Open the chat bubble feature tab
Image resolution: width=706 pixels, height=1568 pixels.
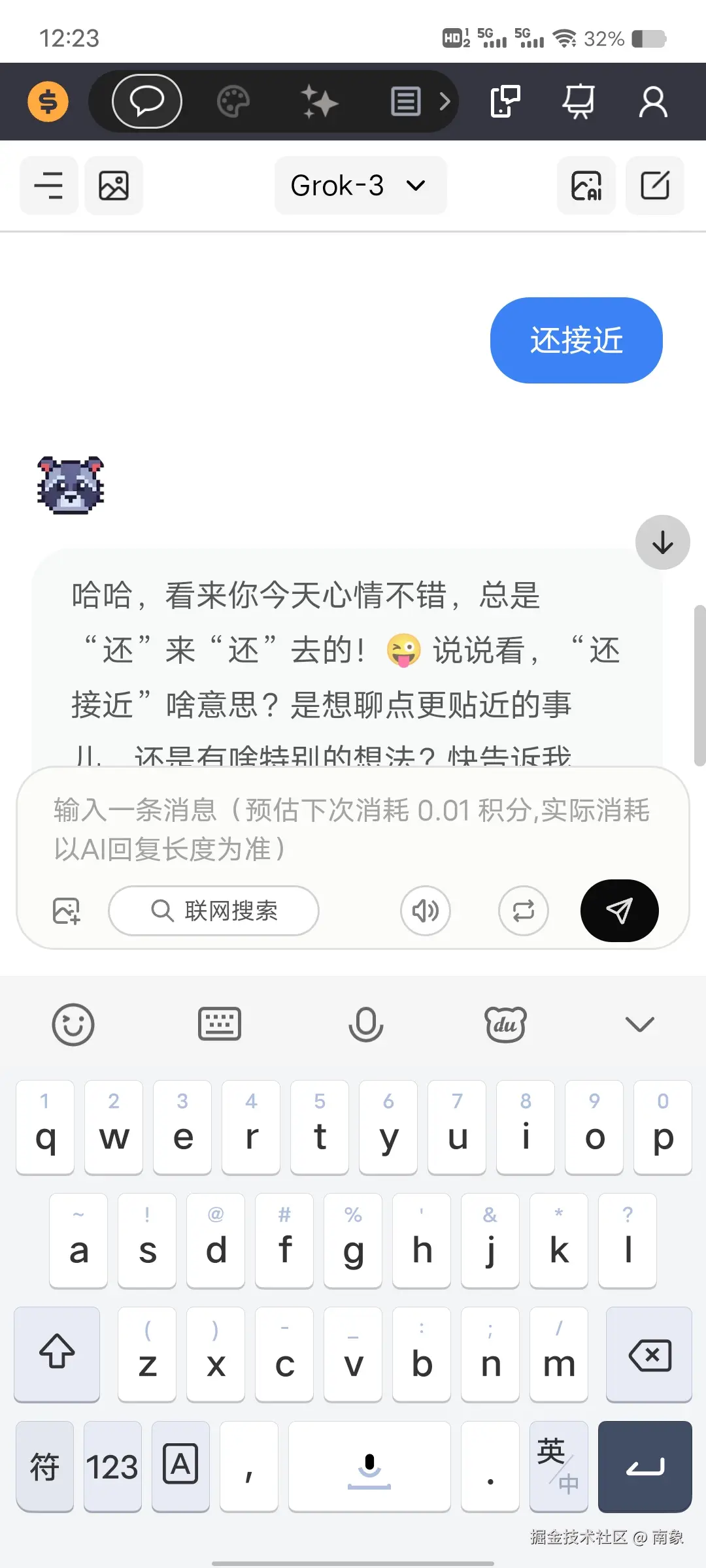pyautogui.click(x=146, y=101)
